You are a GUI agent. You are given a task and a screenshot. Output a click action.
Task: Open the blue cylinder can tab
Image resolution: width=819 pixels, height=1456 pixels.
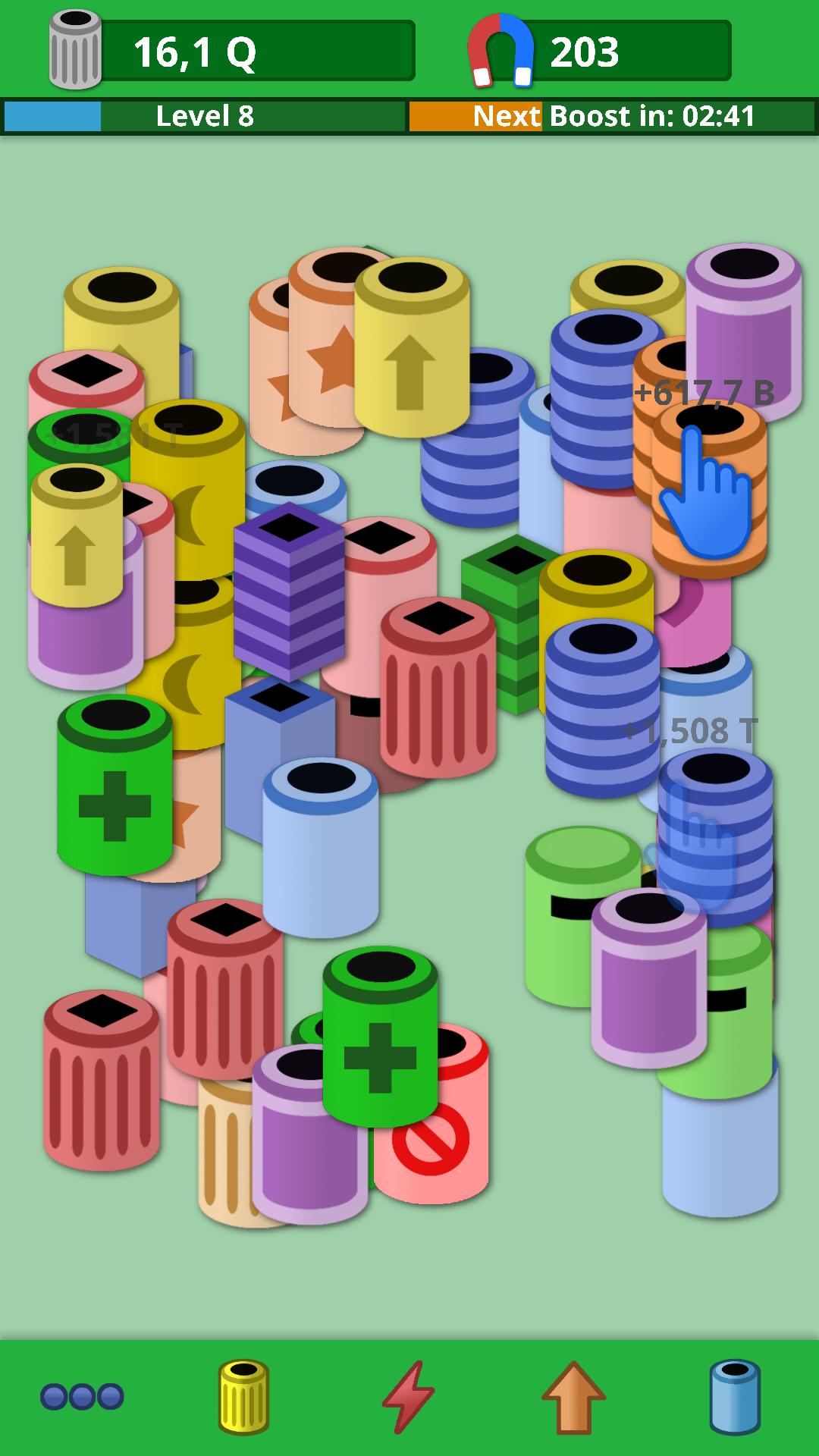pos(735,1397)
